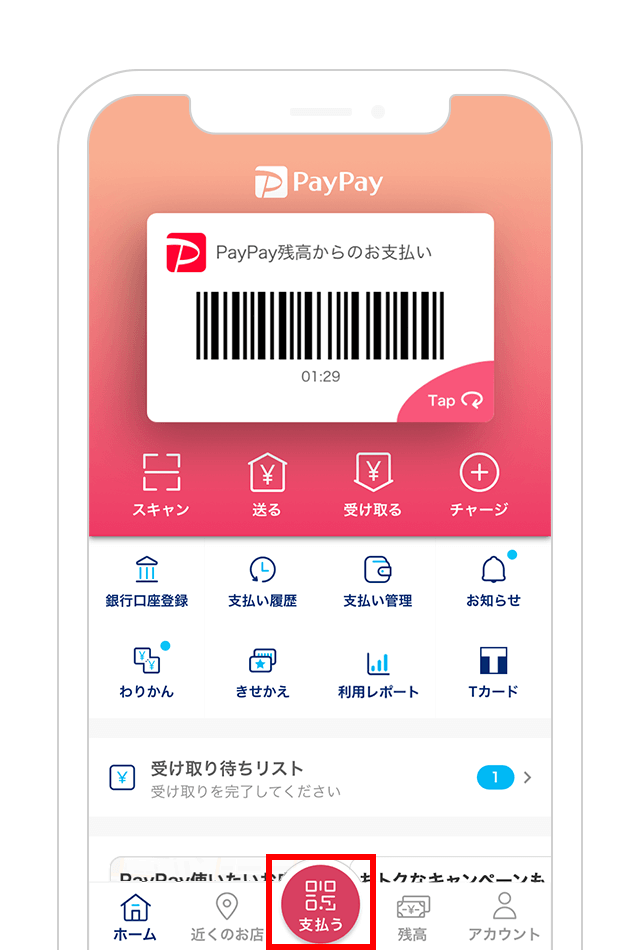View payment history (支払い履歴)
Image resolution: width=640 pixels, height=950 pixels.
point(262,582)
